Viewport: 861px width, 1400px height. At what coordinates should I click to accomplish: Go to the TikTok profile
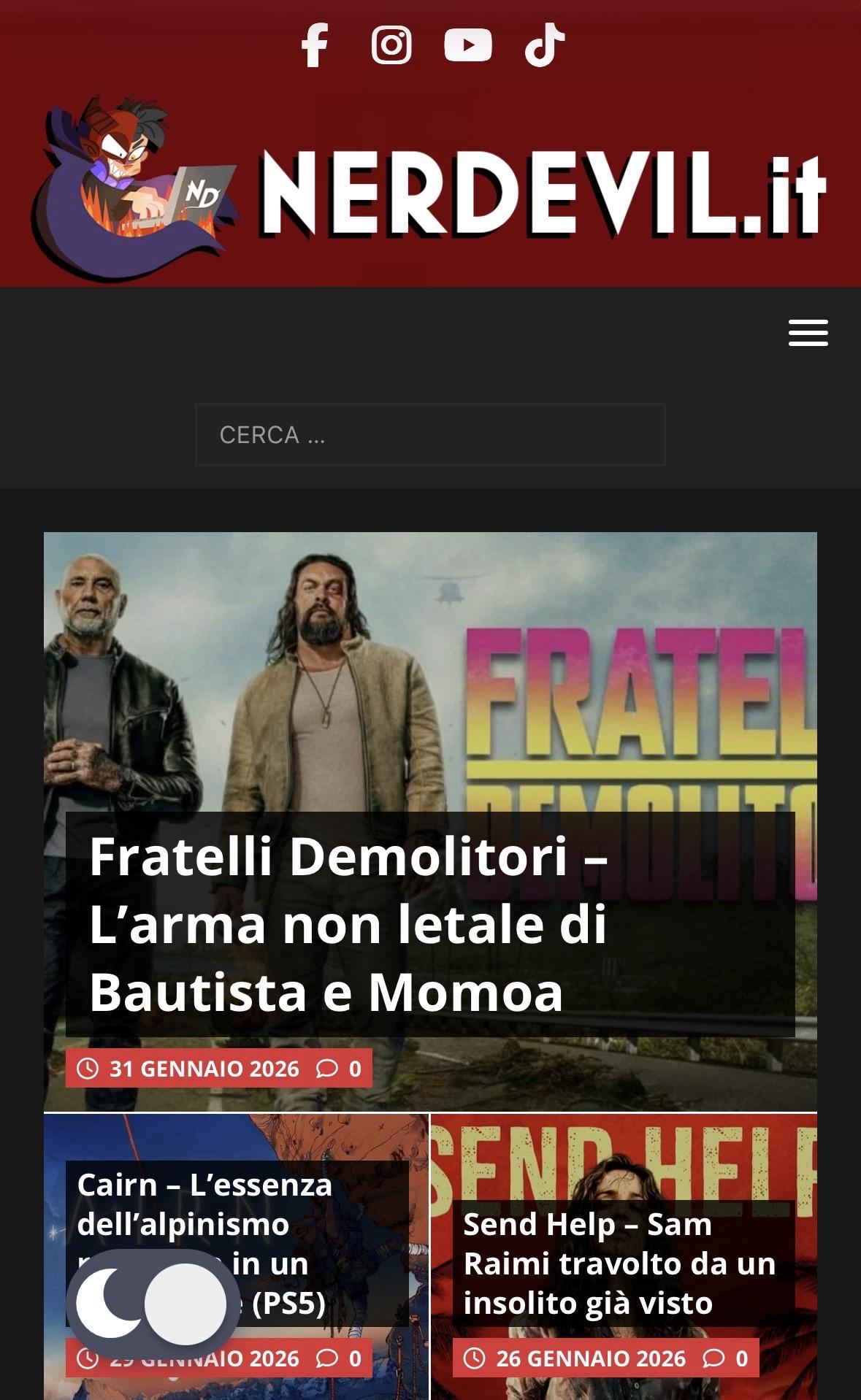pyautogui.click(x=545, y=45)
